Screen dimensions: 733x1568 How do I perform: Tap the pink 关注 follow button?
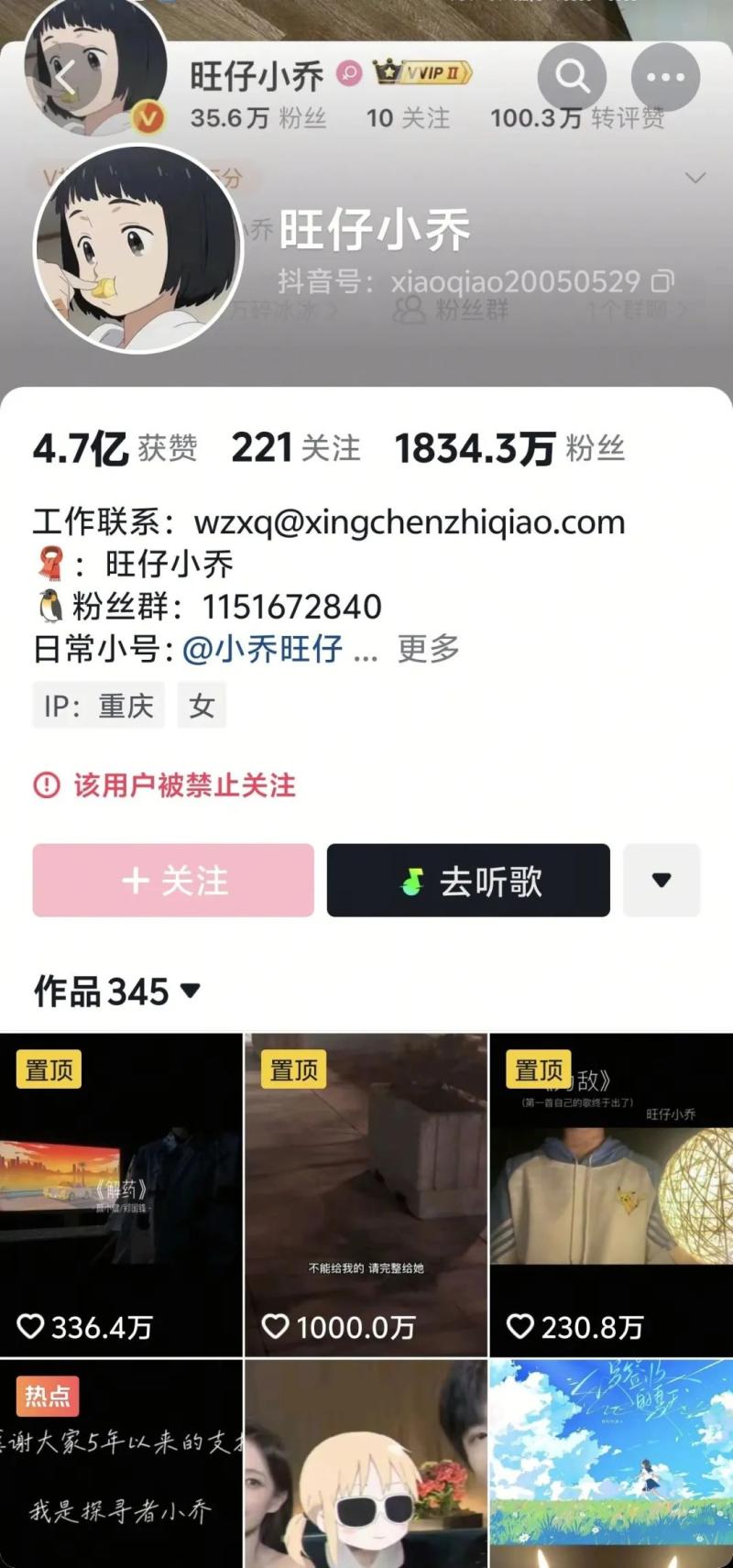(x=173, y=881)
